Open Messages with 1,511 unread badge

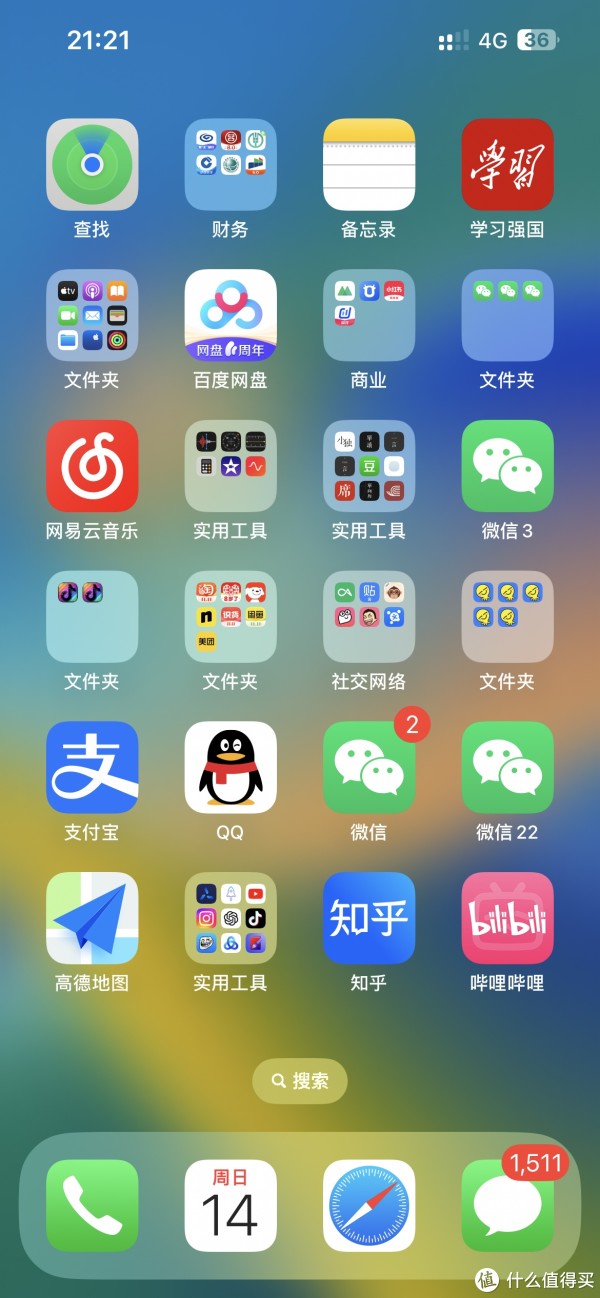(x=507, y=1205)
